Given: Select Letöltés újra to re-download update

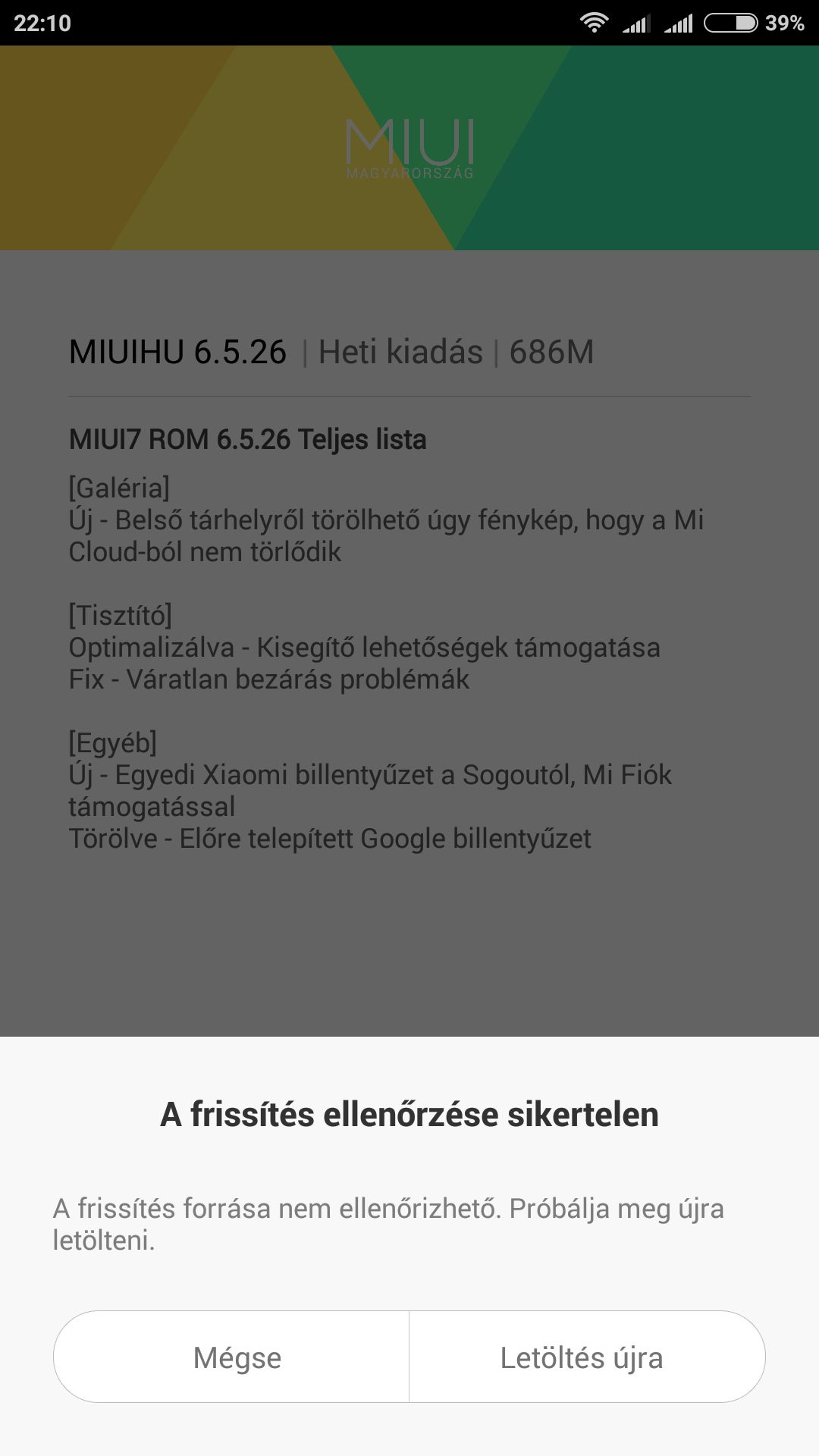Looking at the screenshot, I should click(x=587, y=1357).
